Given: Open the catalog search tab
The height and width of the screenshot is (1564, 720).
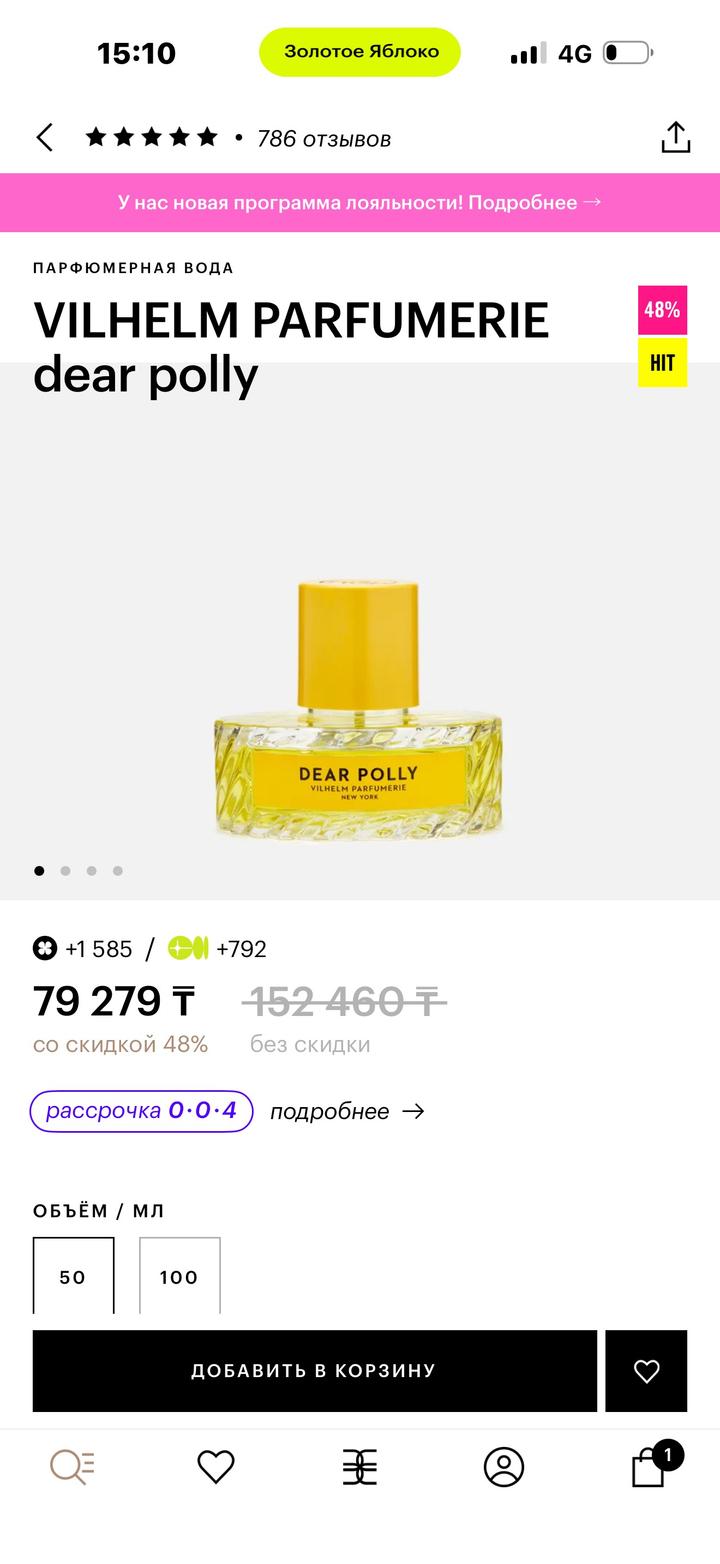Looking at the screenshot, I should 72,1467.
